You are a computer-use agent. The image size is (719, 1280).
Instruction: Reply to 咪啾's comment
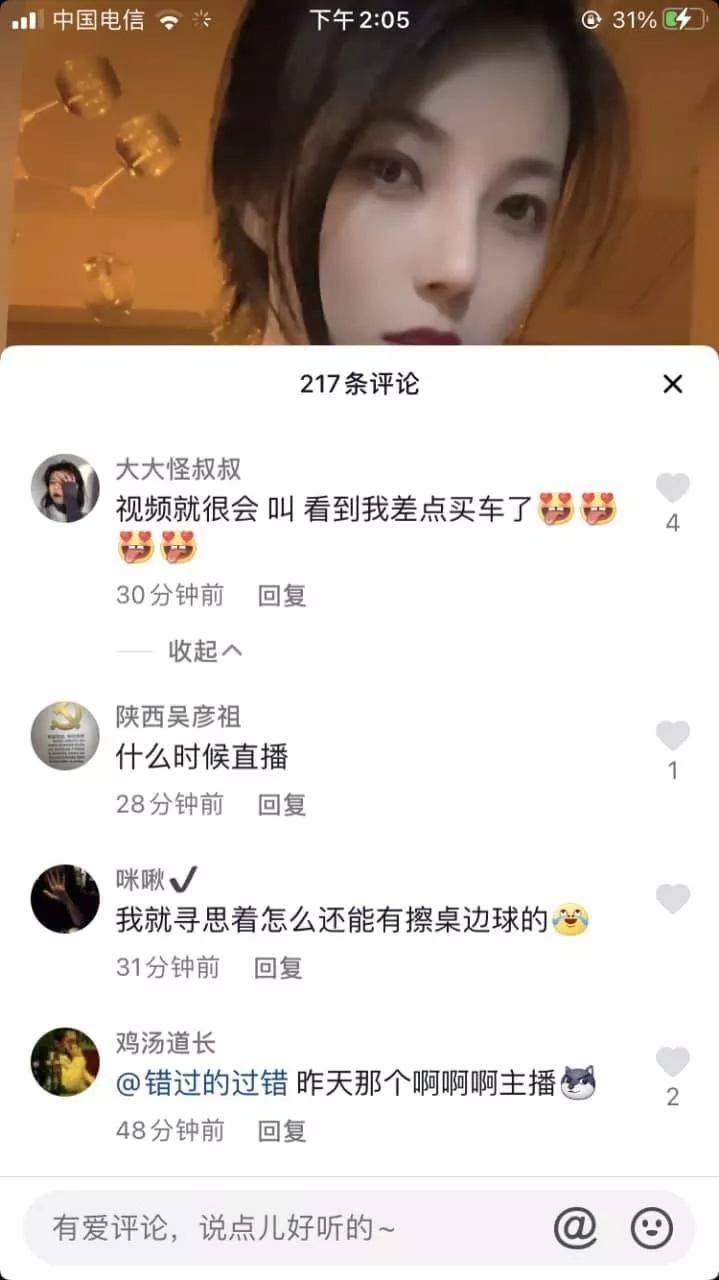(278, 967)
